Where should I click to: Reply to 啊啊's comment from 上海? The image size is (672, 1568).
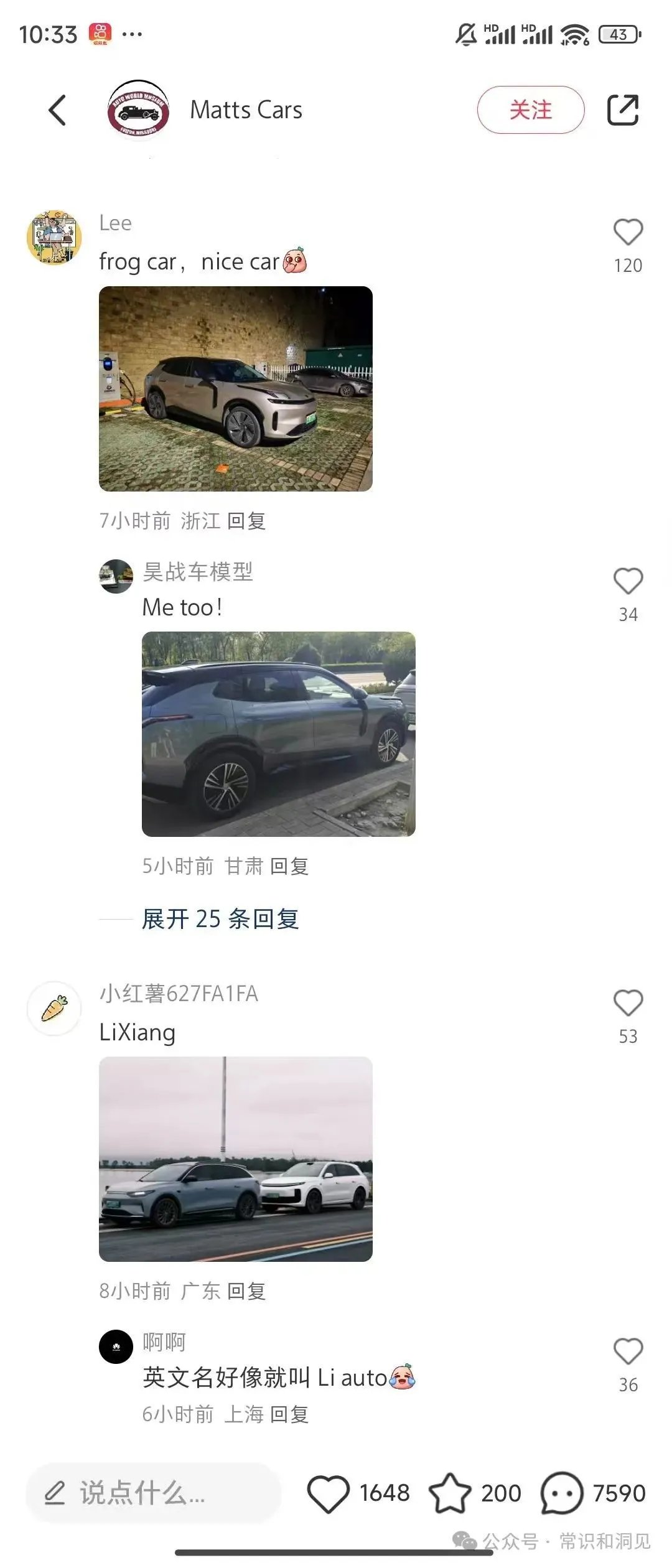(289, 1414)
